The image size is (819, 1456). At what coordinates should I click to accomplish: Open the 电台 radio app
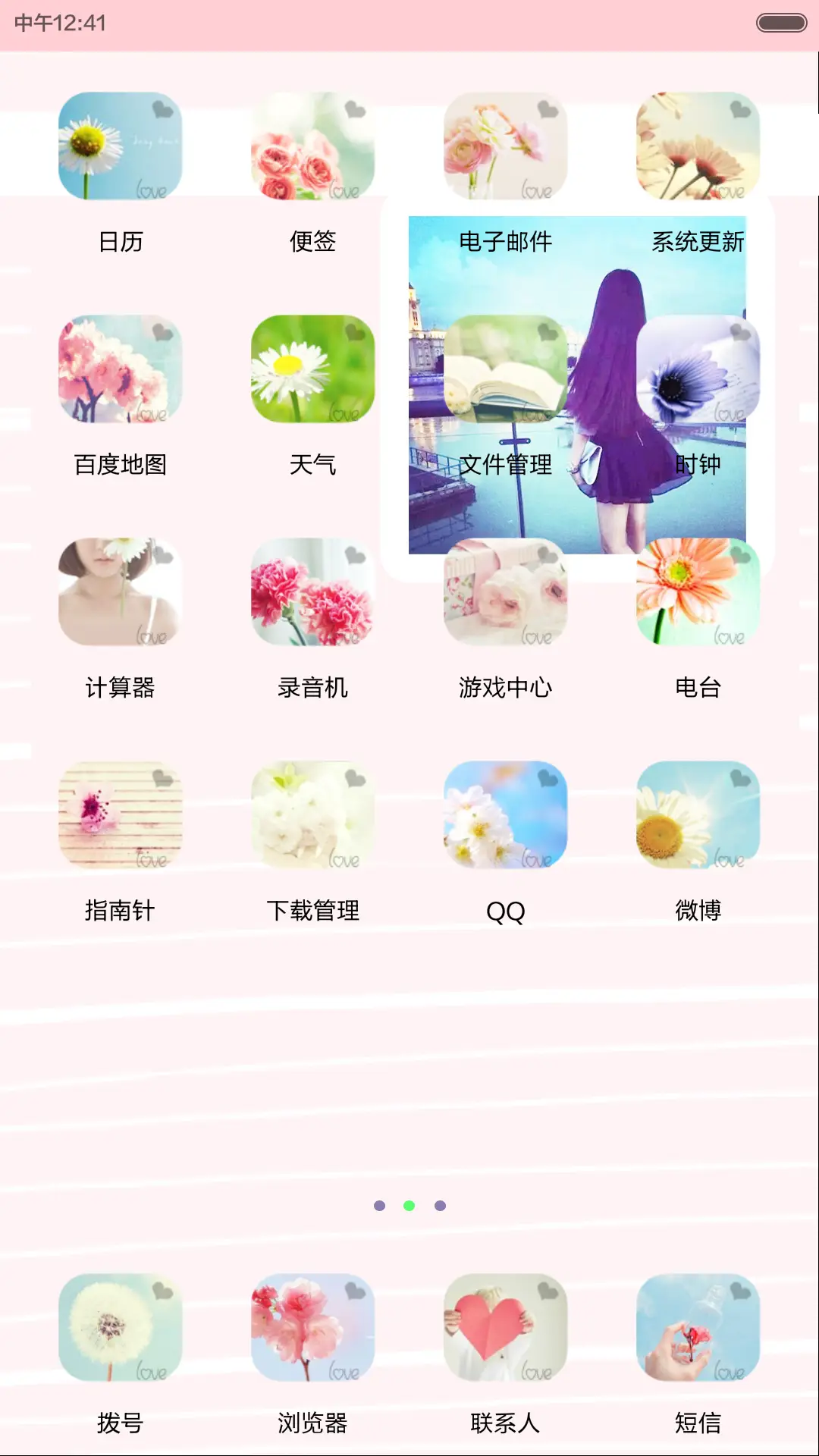tap(698, 592)
